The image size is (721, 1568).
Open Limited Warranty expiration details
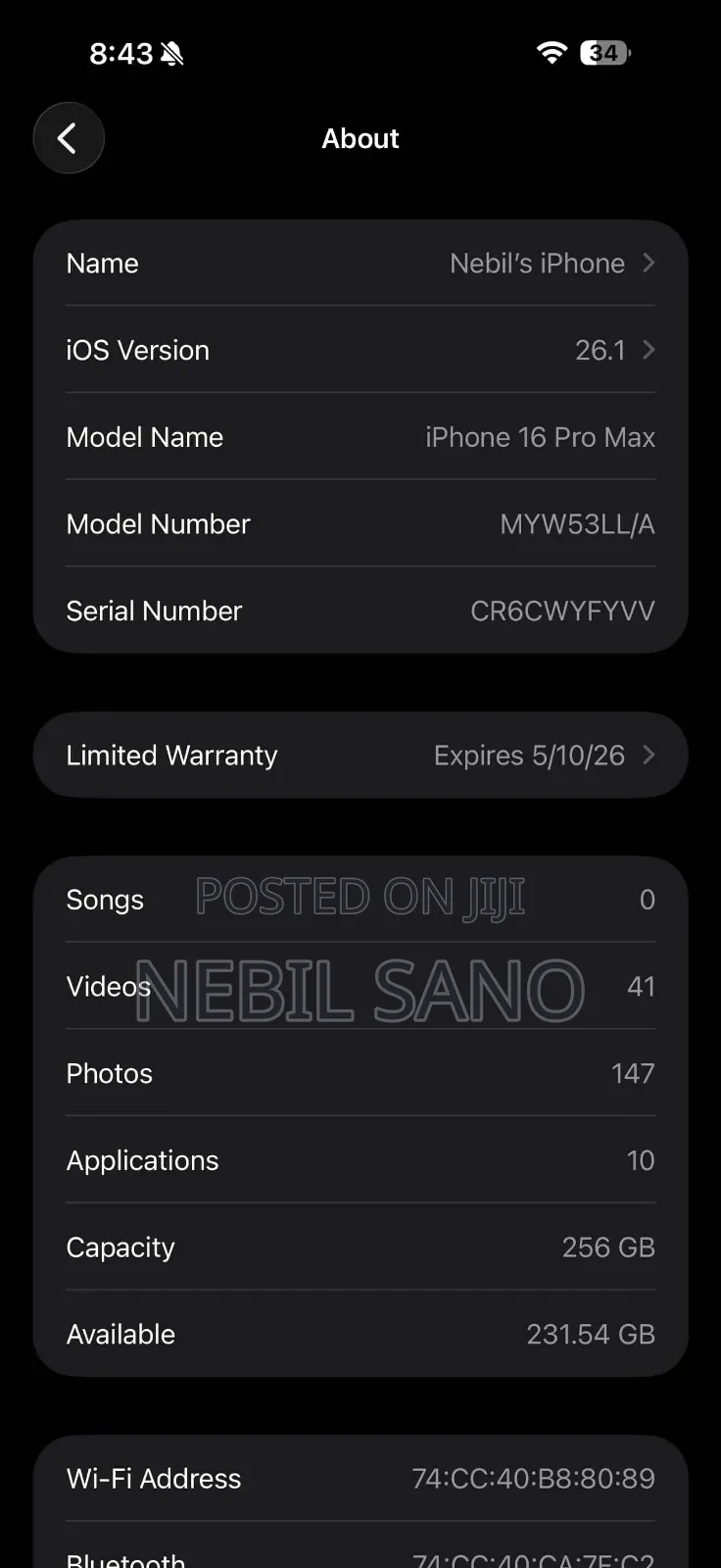click(x=360, y=755)
